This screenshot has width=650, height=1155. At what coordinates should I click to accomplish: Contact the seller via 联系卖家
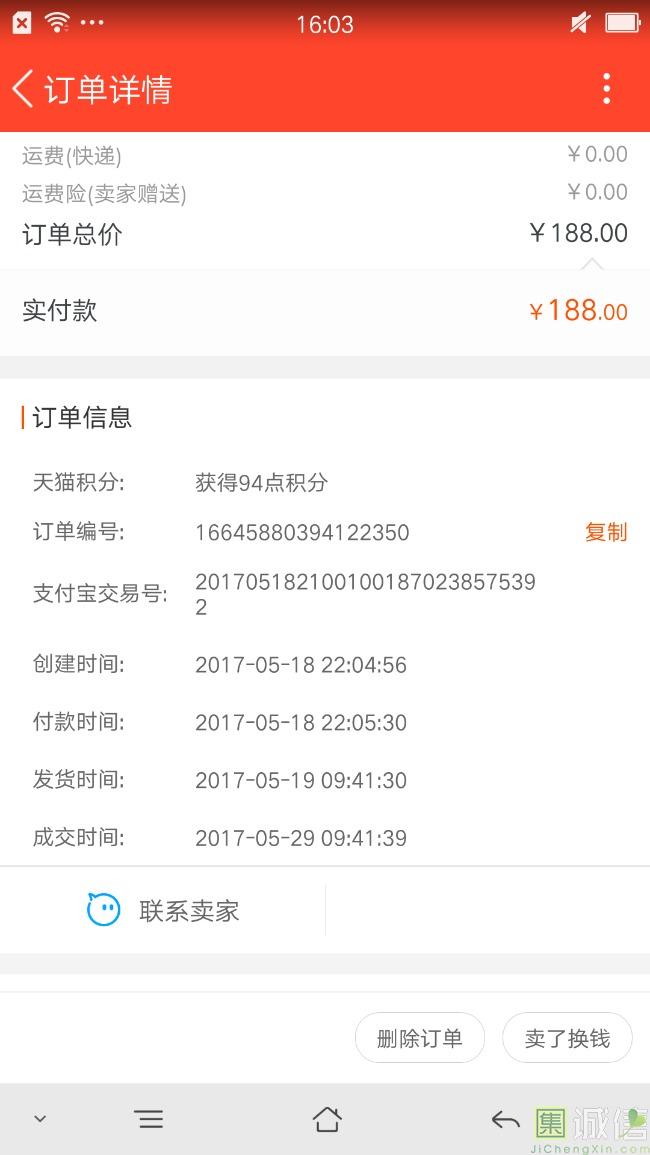point(164,911)
